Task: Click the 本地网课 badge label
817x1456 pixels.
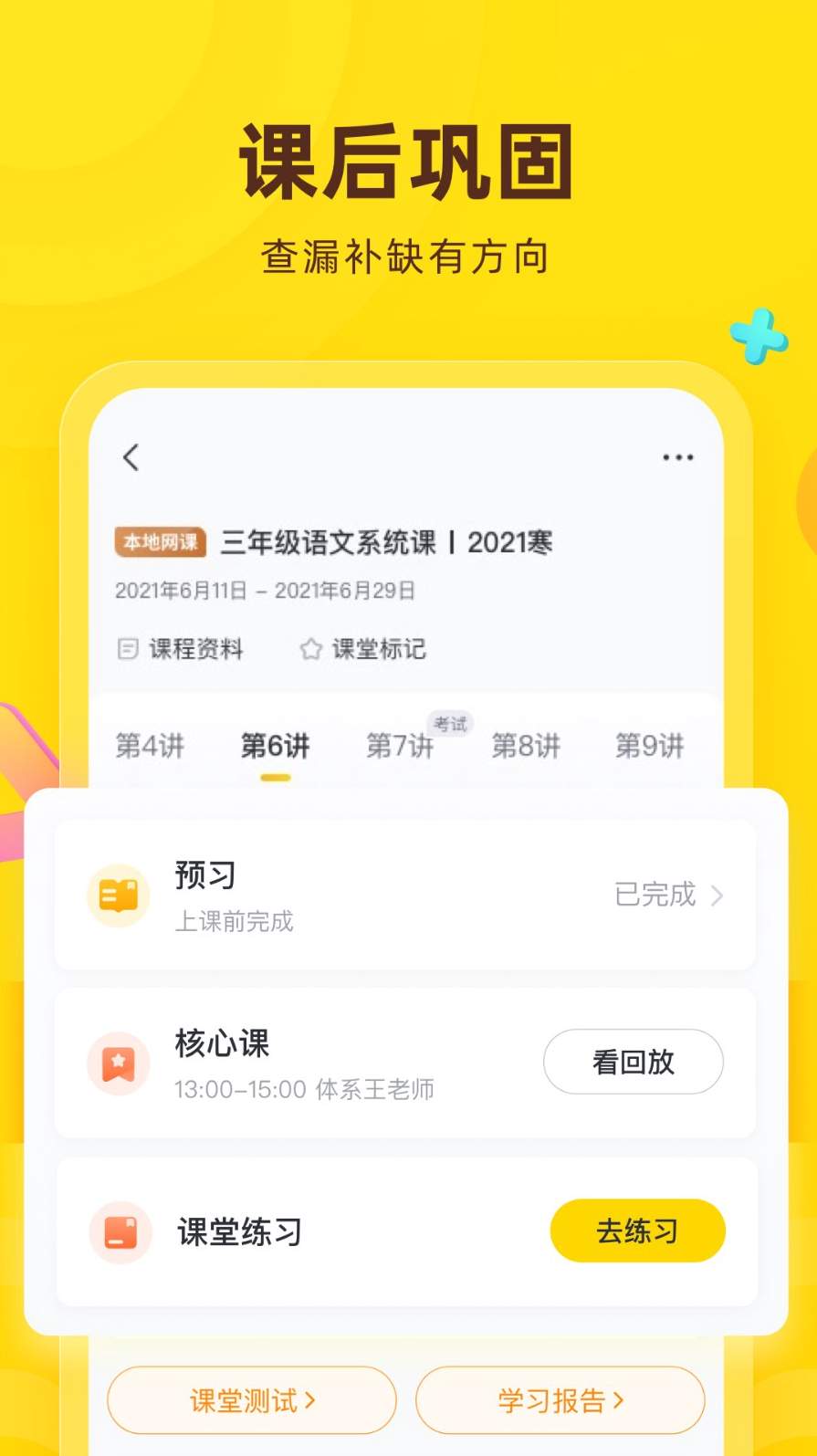Action: tap(160, 541)
